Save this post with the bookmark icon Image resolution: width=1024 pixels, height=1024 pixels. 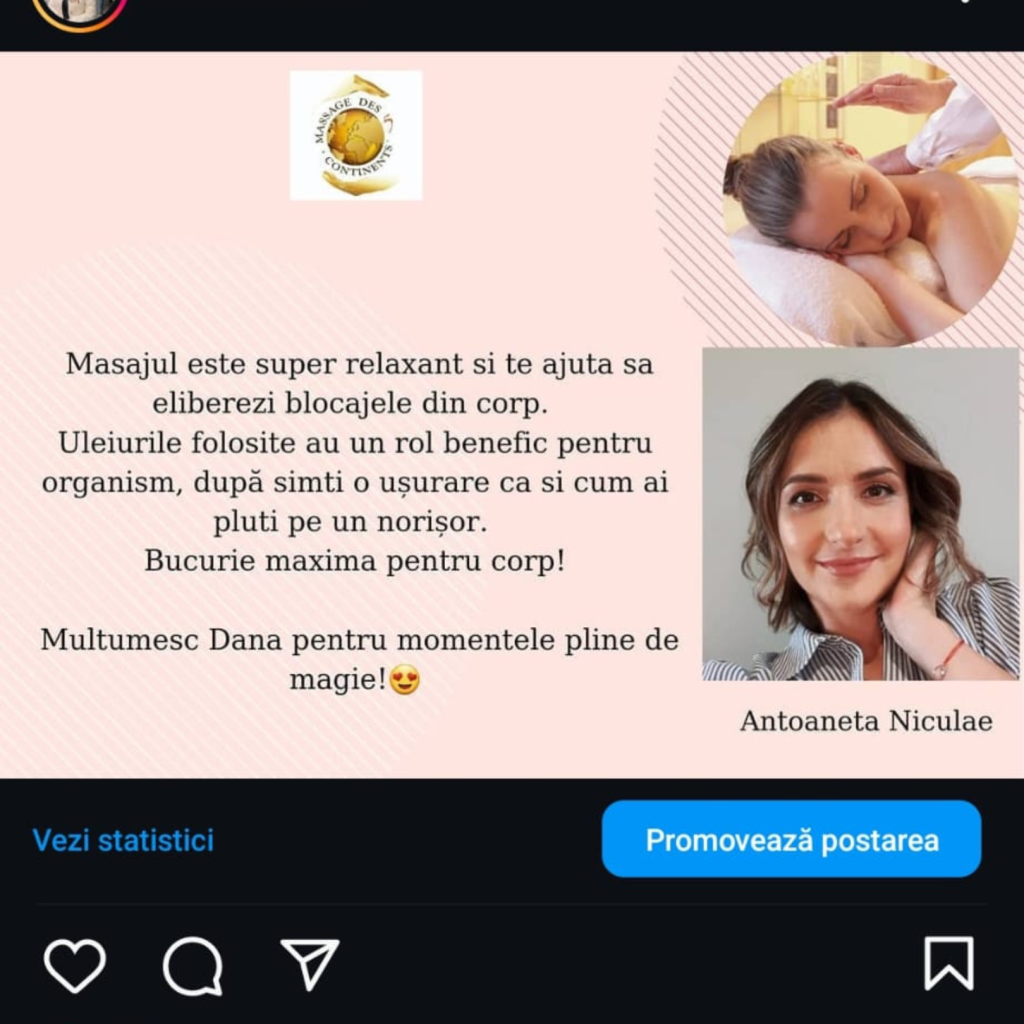pyautogui.click(x=948, y=964)
